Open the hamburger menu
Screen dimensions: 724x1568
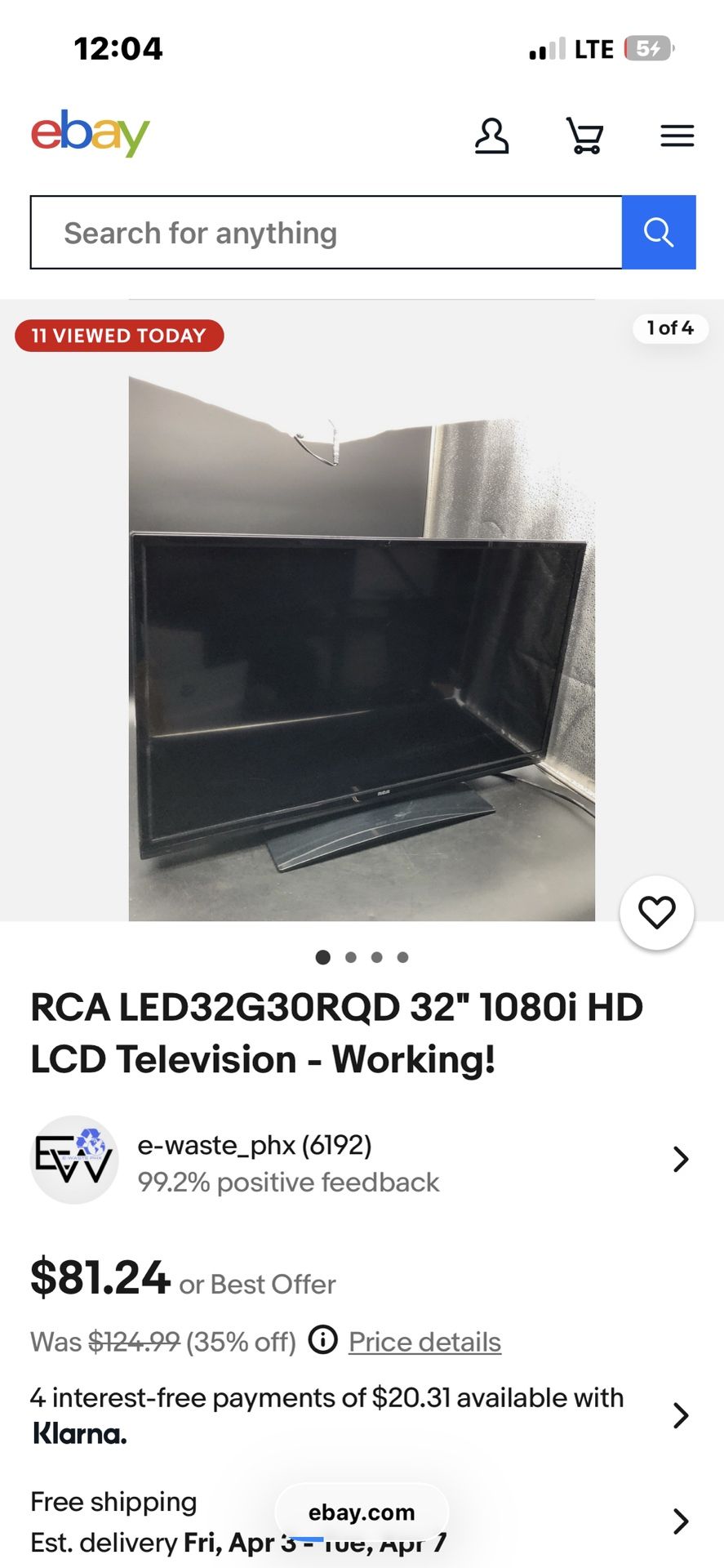(677, 136)
